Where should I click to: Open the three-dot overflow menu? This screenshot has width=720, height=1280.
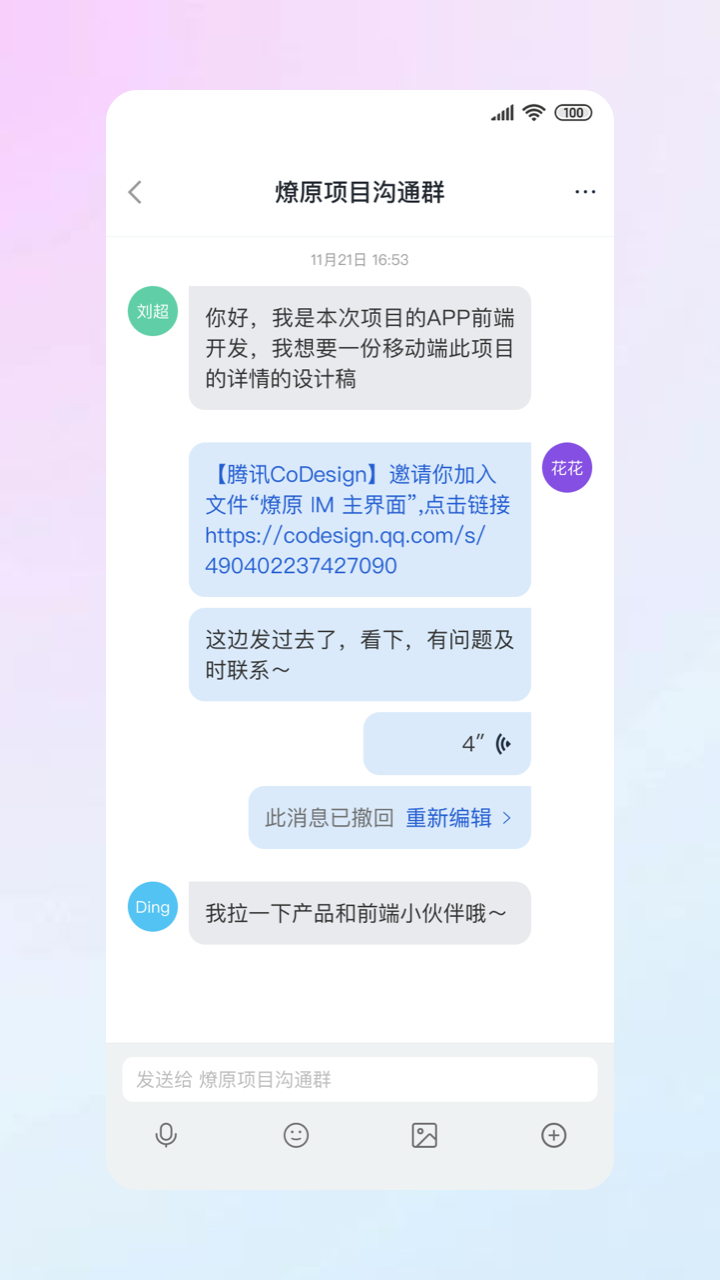click(x=585, y=192)
